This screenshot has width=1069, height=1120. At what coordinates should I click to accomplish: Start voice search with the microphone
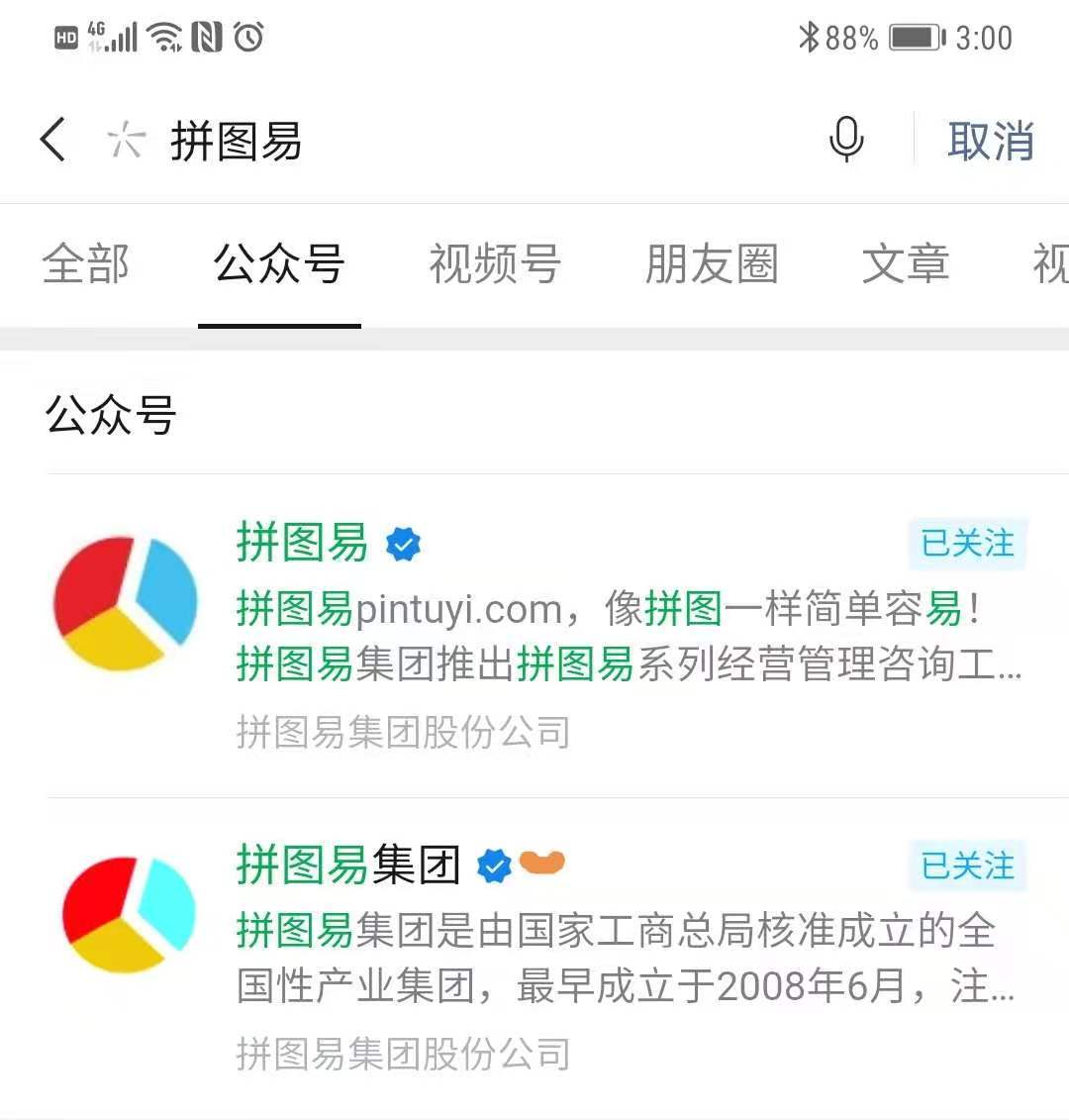tap(845, 139)
